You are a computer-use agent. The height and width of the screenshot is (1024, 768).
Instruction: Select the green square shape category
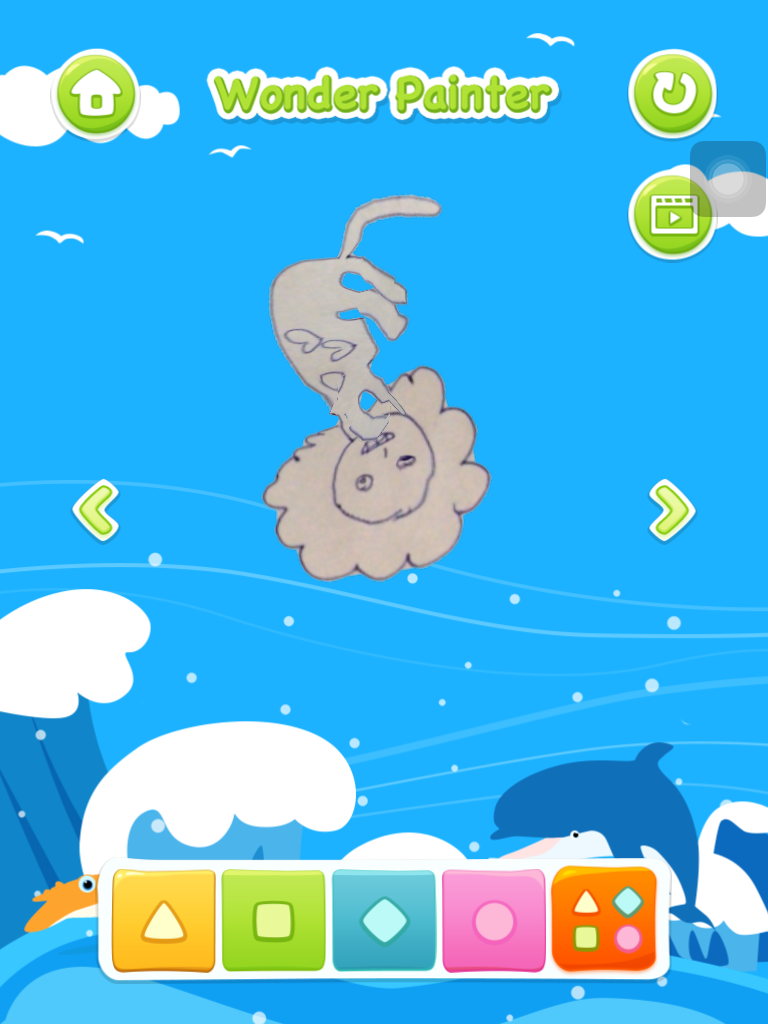274,921
